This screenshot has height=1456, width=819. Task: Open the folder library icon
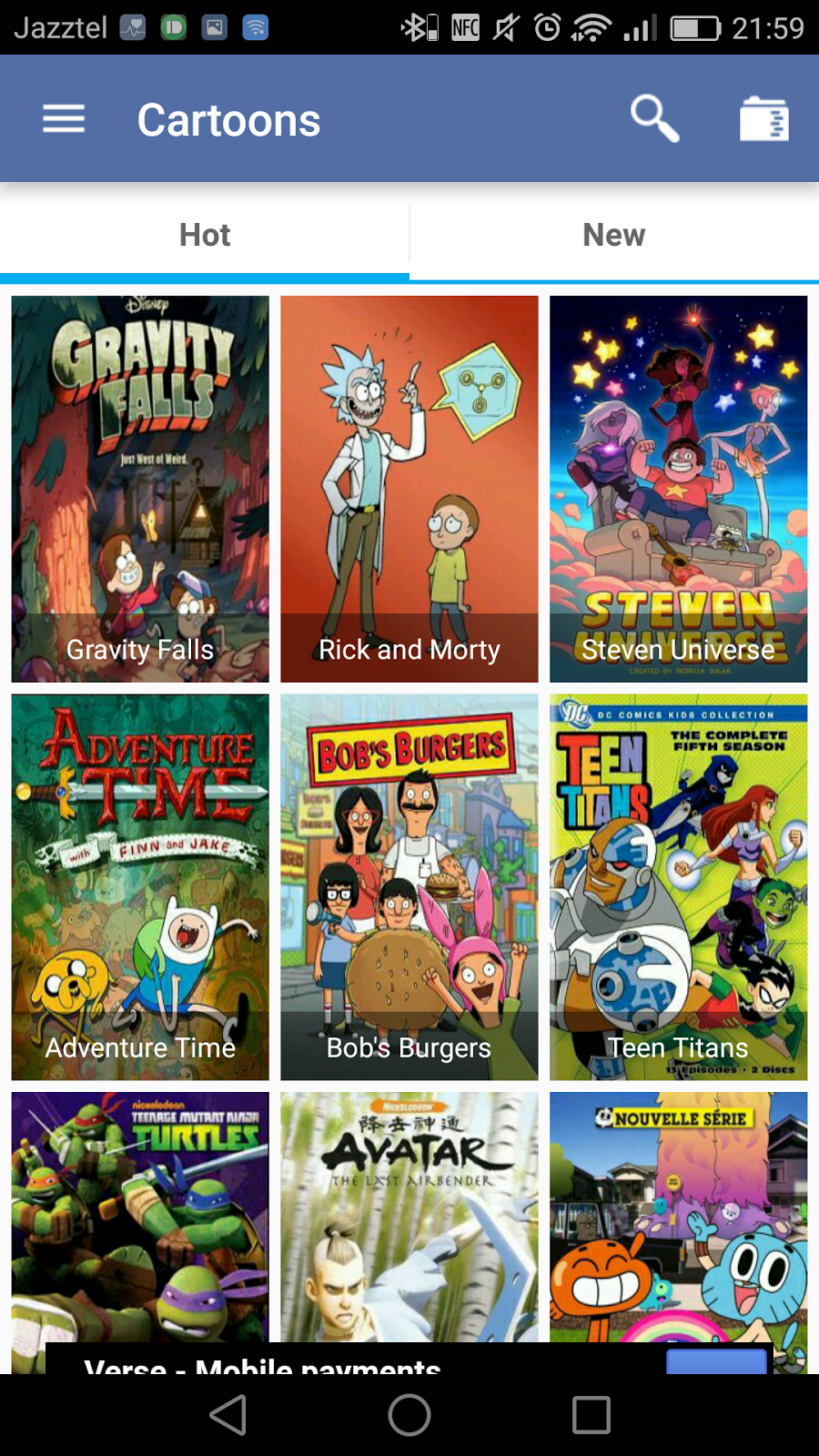(763, 119)
